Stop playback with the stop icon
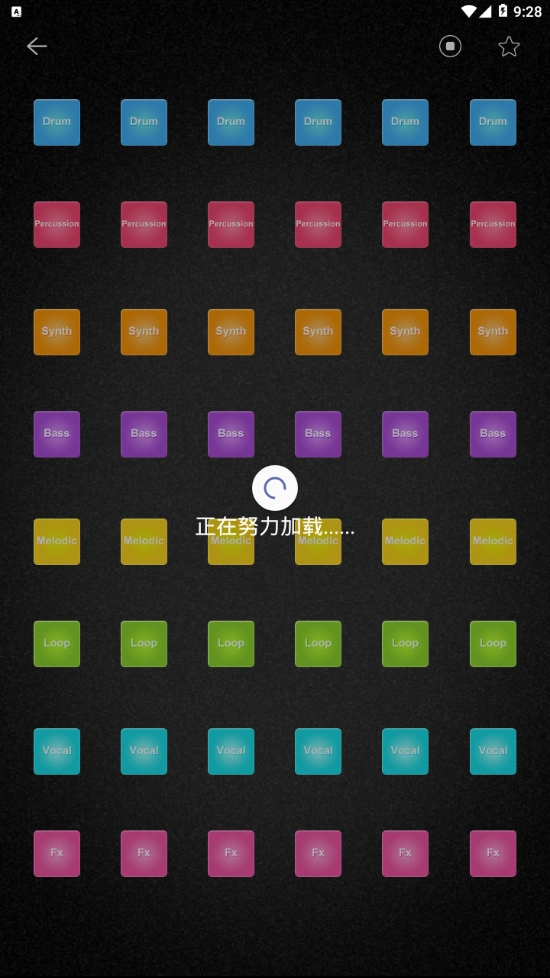Screen dimensions: 550x978 click(x=450, y=46)
